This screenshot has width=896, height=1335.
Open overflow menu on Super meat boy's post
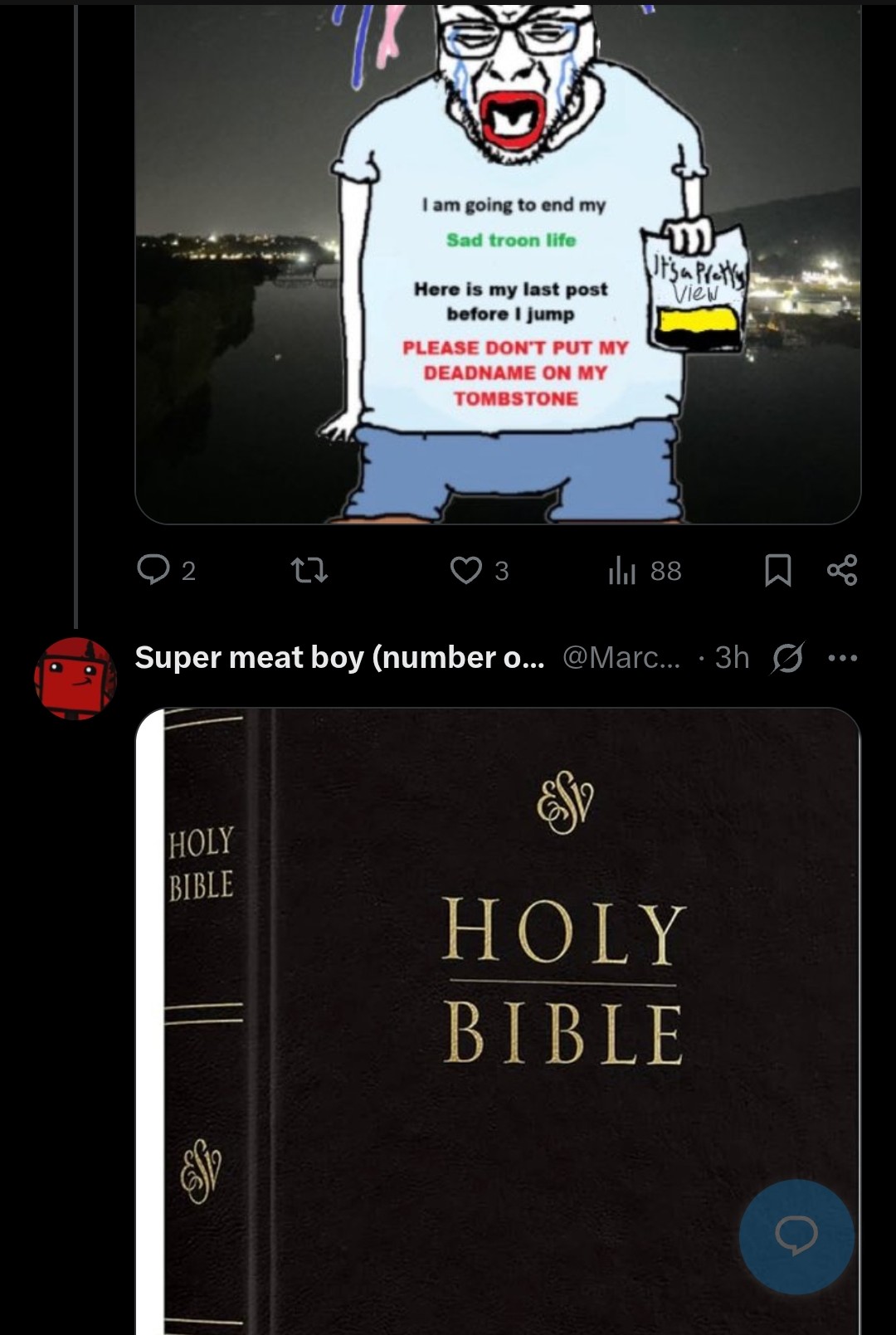(842, 658)
